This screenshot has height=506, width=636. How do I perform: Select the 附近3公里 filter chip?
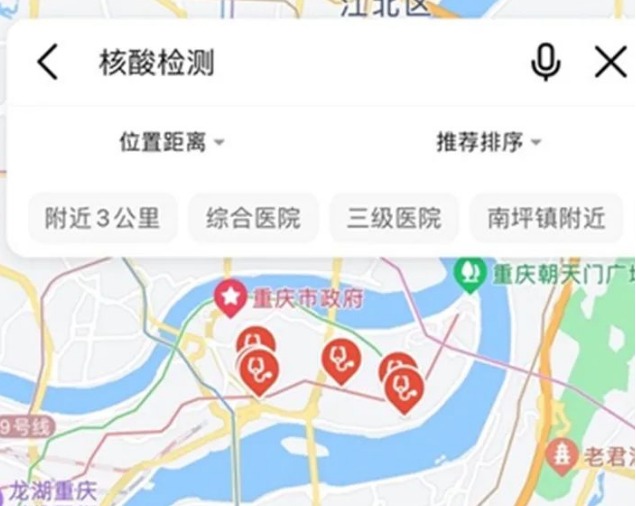point(102,218)
